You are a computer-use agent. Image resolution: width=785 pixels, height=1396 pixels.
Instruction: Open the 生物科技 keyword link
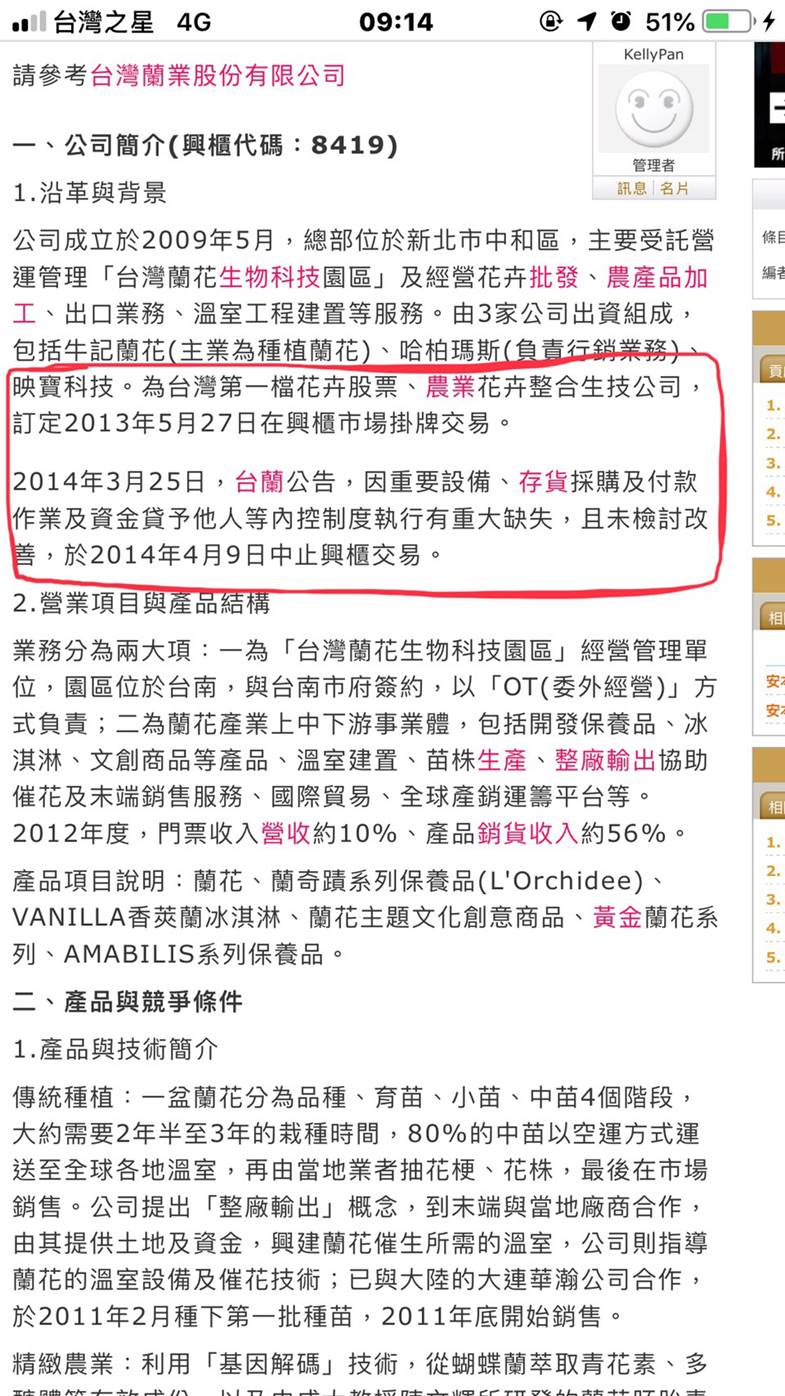coord(270,277)
